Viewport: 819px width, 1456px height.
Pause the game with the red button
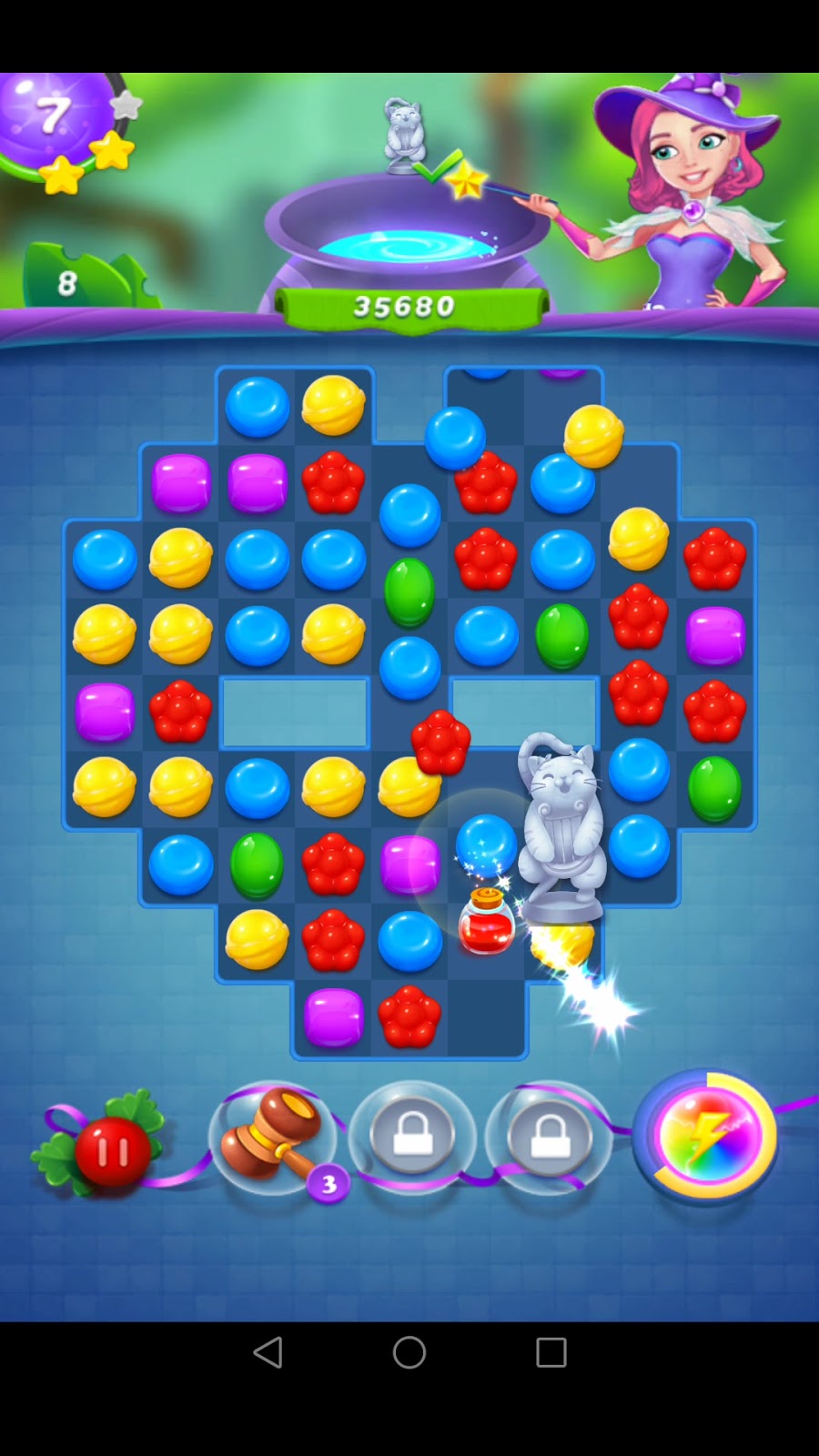tap(112, 1152)
